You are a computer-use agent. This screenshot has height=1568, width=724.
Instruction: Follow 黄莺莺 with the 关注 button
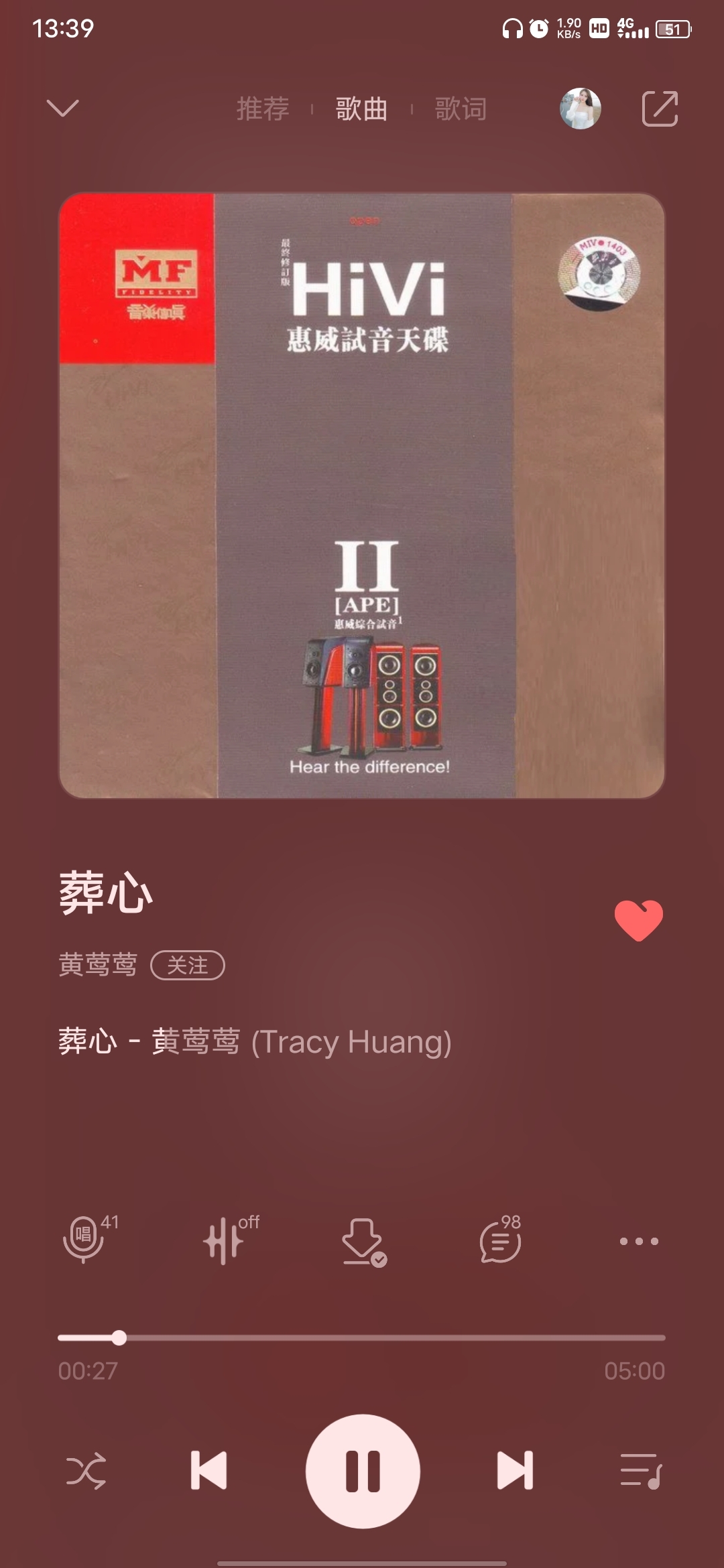[188, 966]
